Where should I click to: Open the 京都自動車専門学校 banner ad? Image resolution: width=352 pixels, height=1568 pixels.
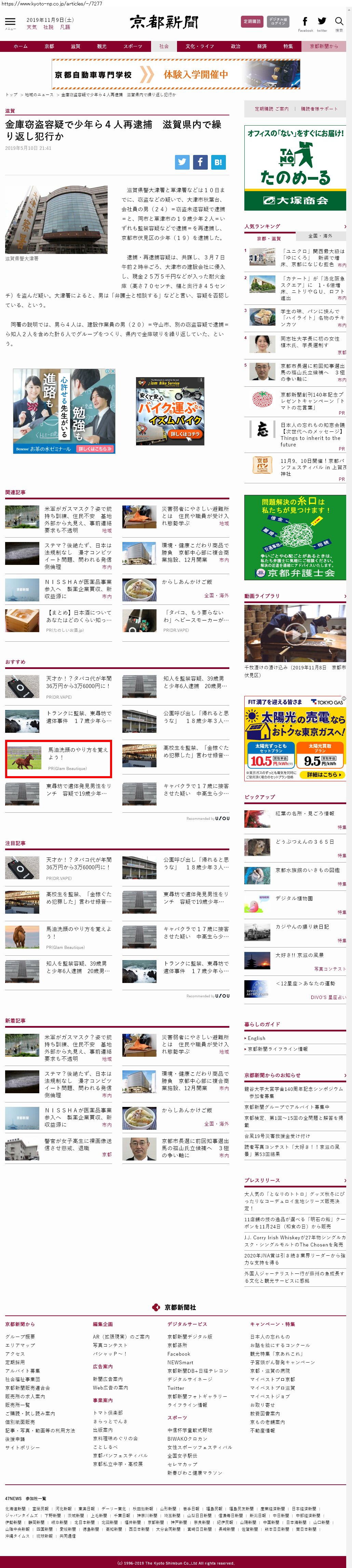(176, 74)
